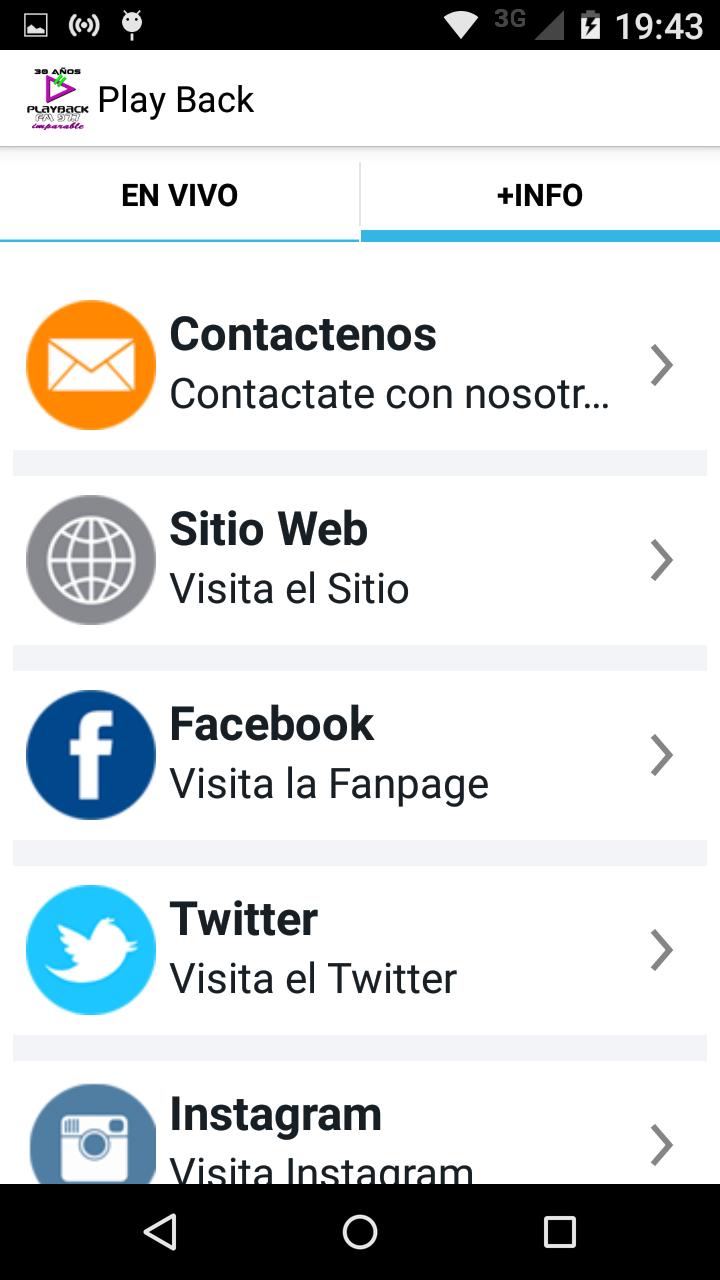Open the Contactenos row
720x1280 pixels.
360,365
